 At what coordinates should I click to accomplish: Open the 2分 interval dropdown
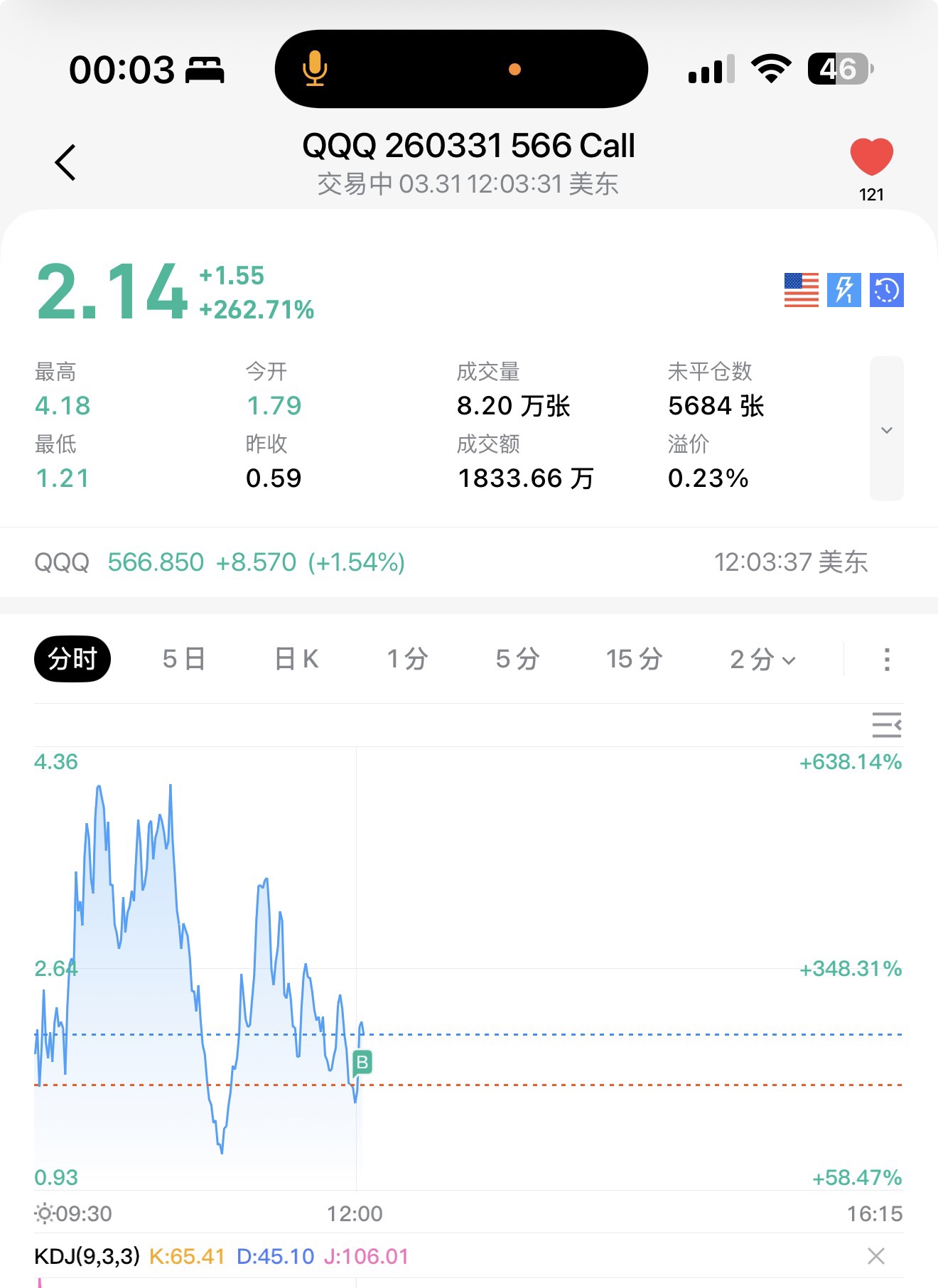762,659
